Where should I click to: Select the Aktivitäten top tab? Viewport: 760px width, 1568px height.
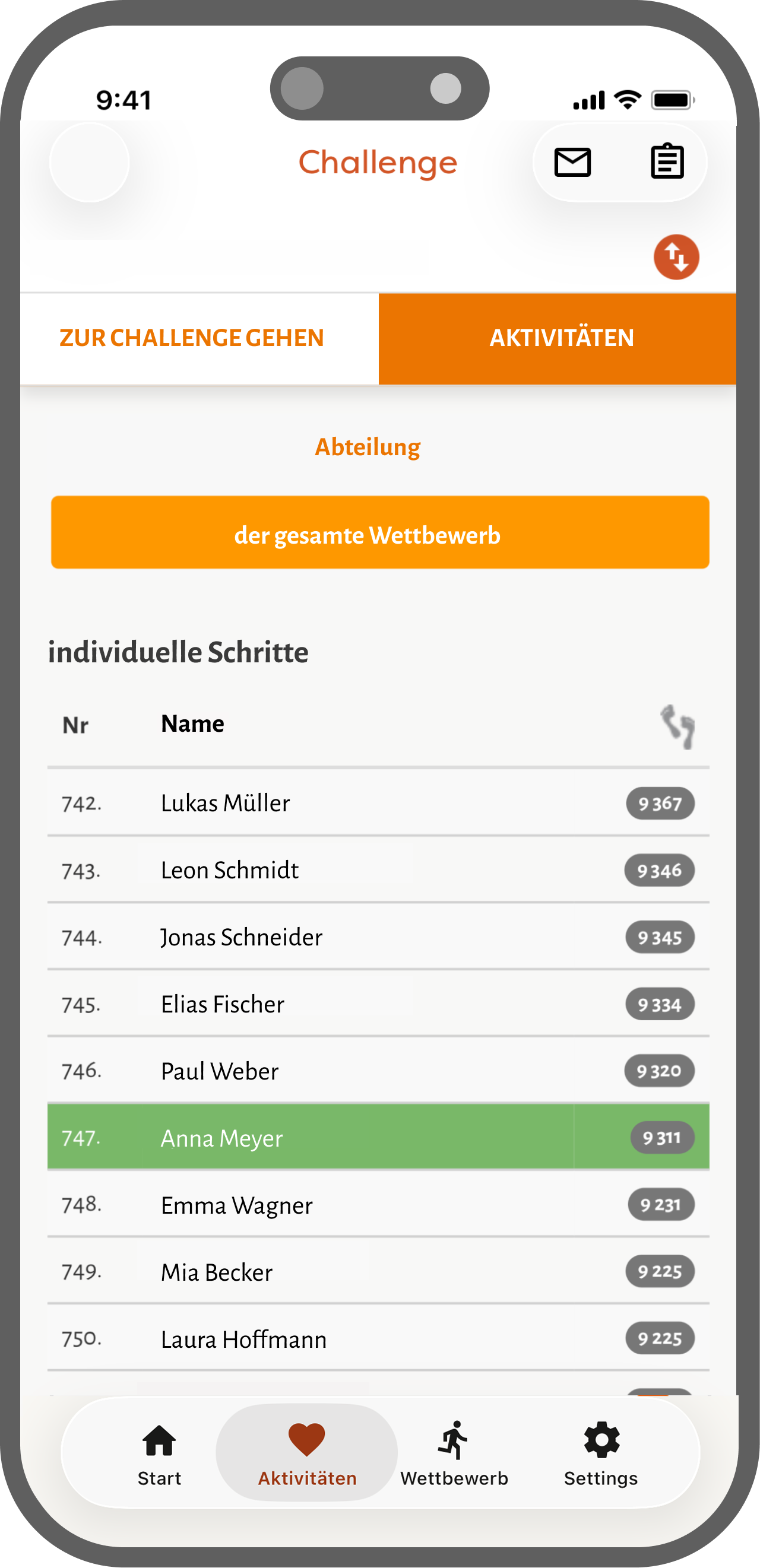[x=562, y=338]
